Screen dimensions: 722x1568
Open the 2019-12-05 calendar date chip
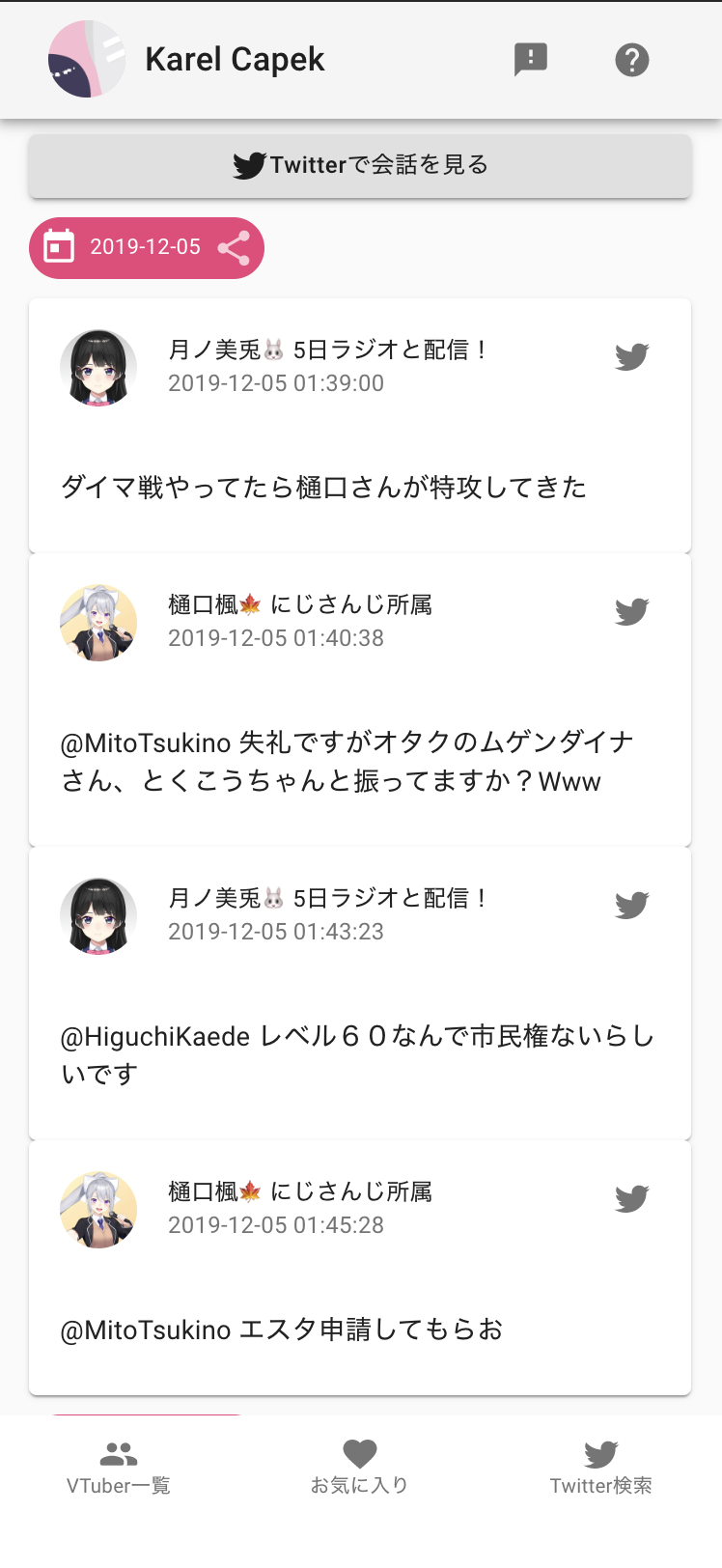125,247
